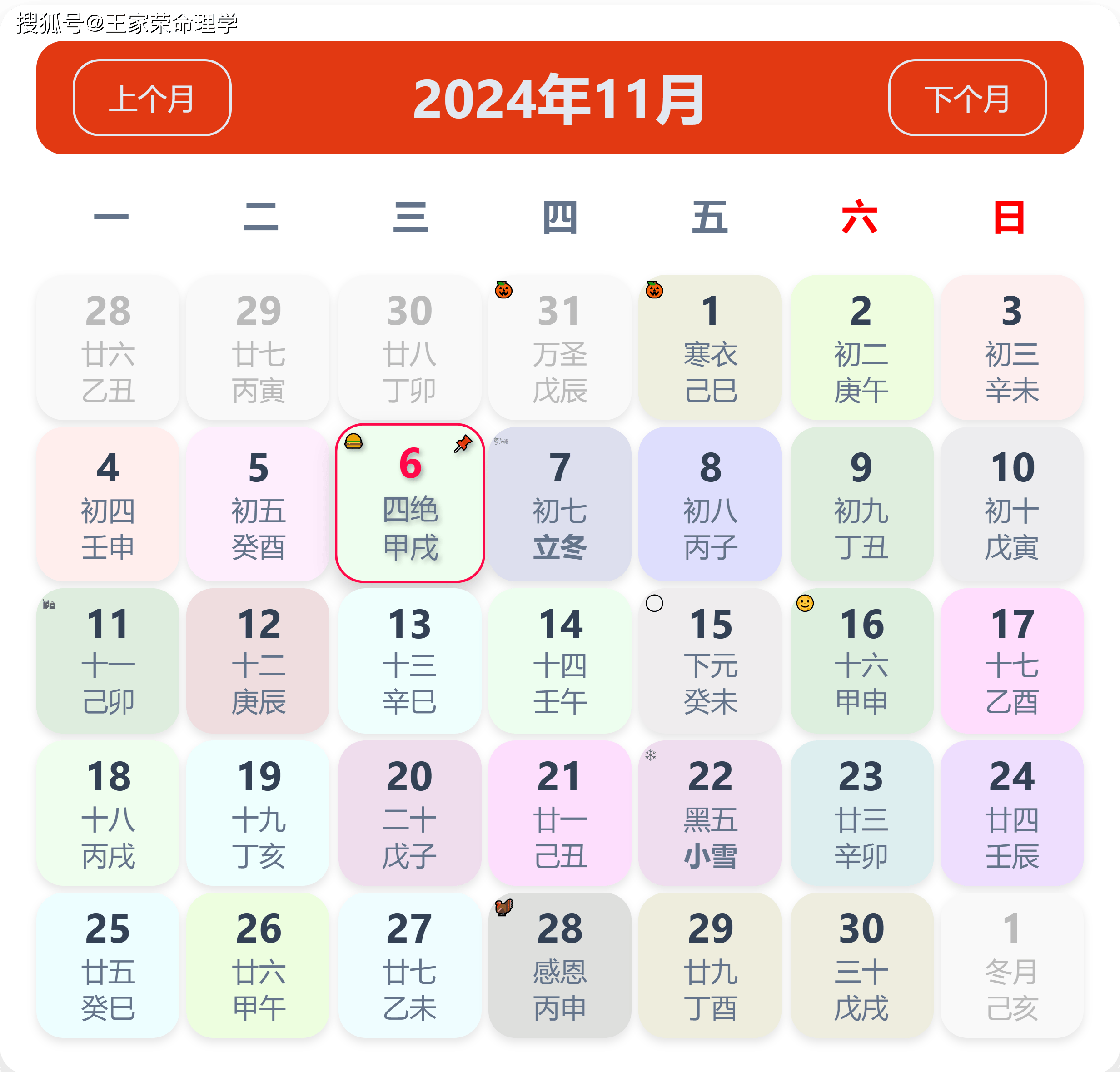Choose November 3 辛未
The width and height of the screenshot is (1120, 1072).
(1011, 348)
